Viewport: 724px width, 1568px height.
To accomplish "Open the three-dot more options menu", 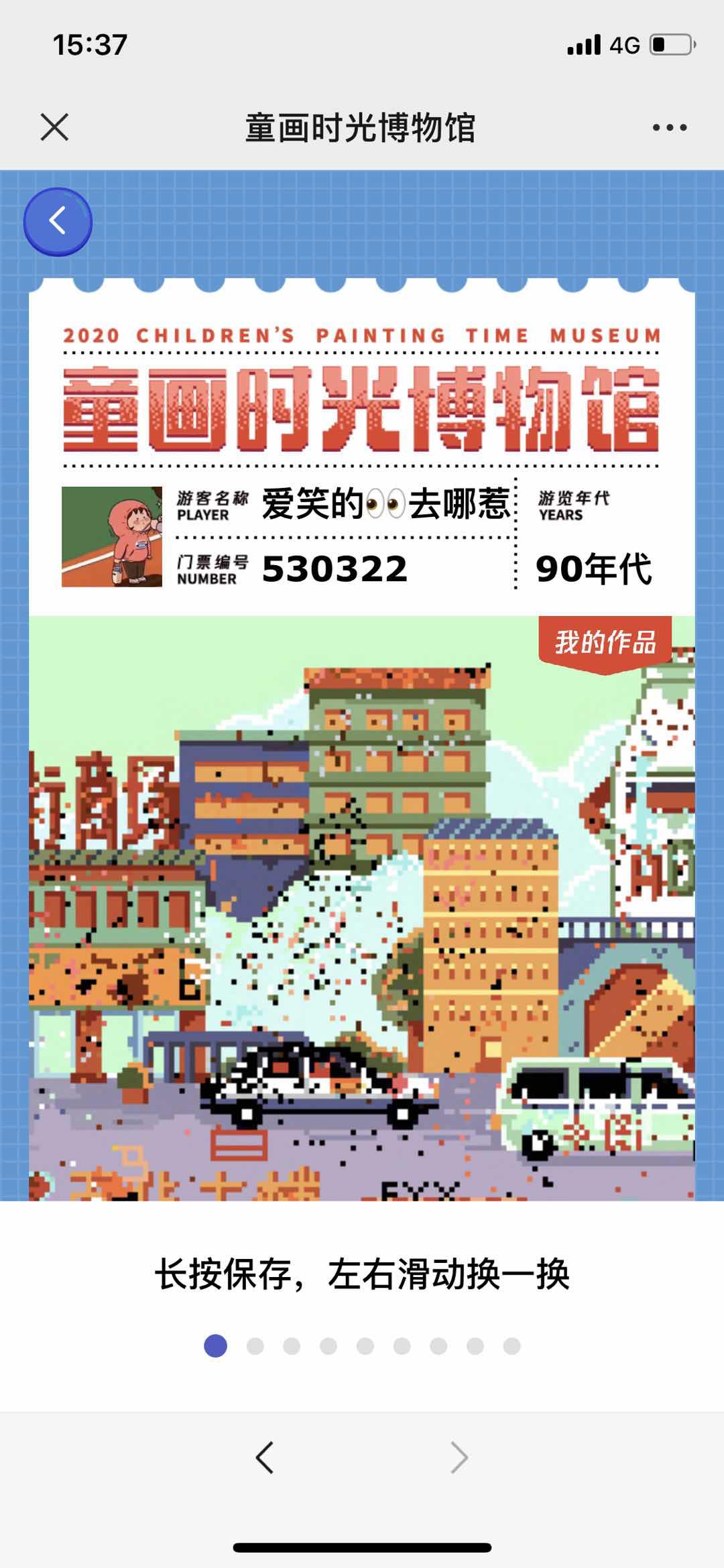I will 669,127.
